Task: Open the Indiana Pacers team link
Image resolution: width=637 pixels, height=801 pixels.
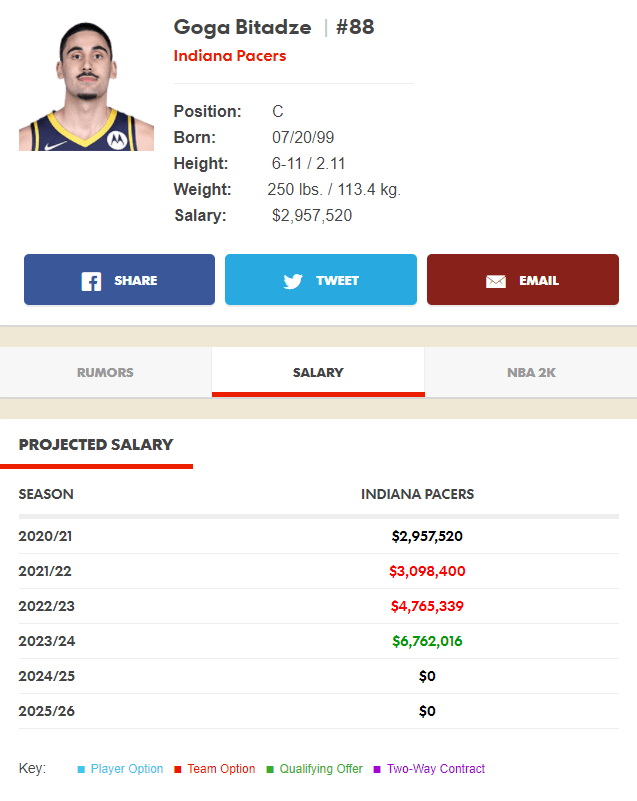Action: (x=230, y=56)
